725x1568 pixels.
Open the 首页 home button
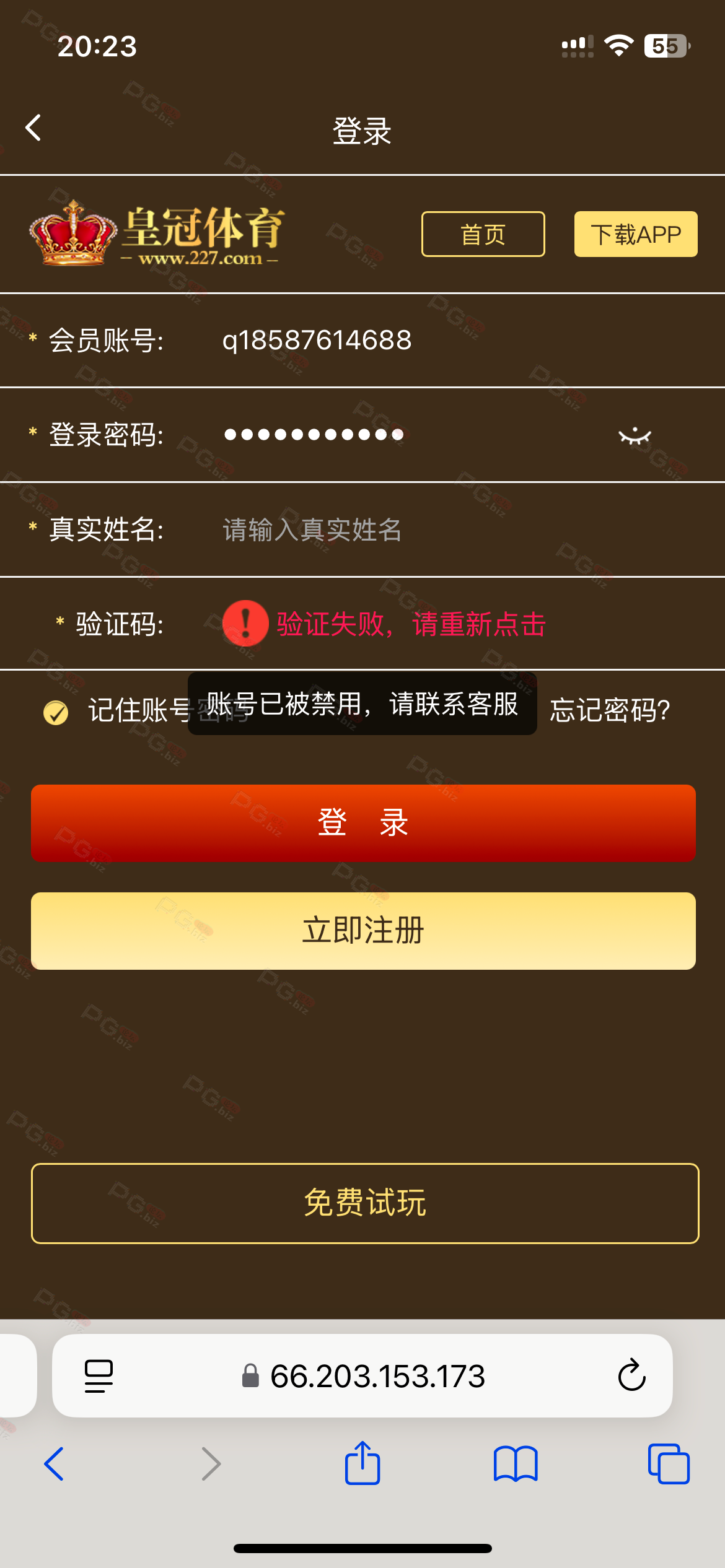(483, 234)
